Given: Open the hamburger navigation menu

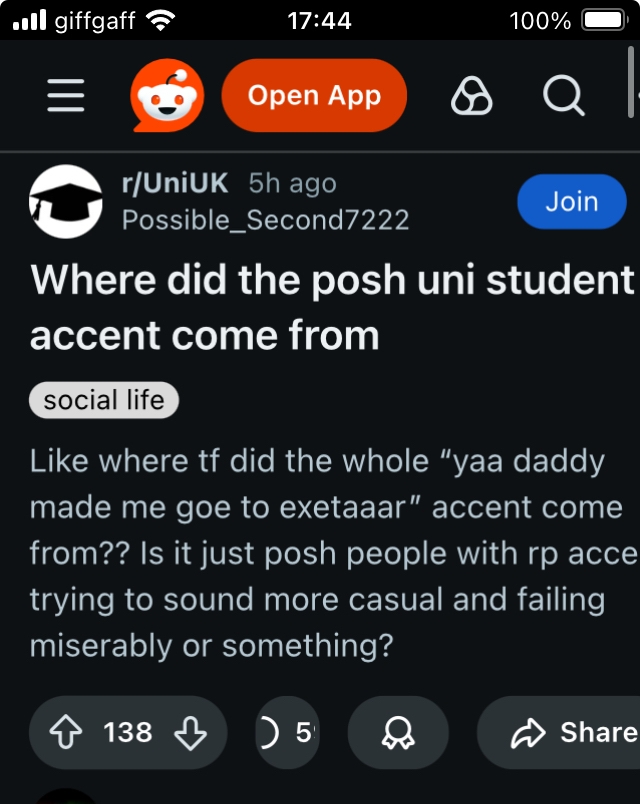Looking at the screenshot, I should (x=66, y=97).
